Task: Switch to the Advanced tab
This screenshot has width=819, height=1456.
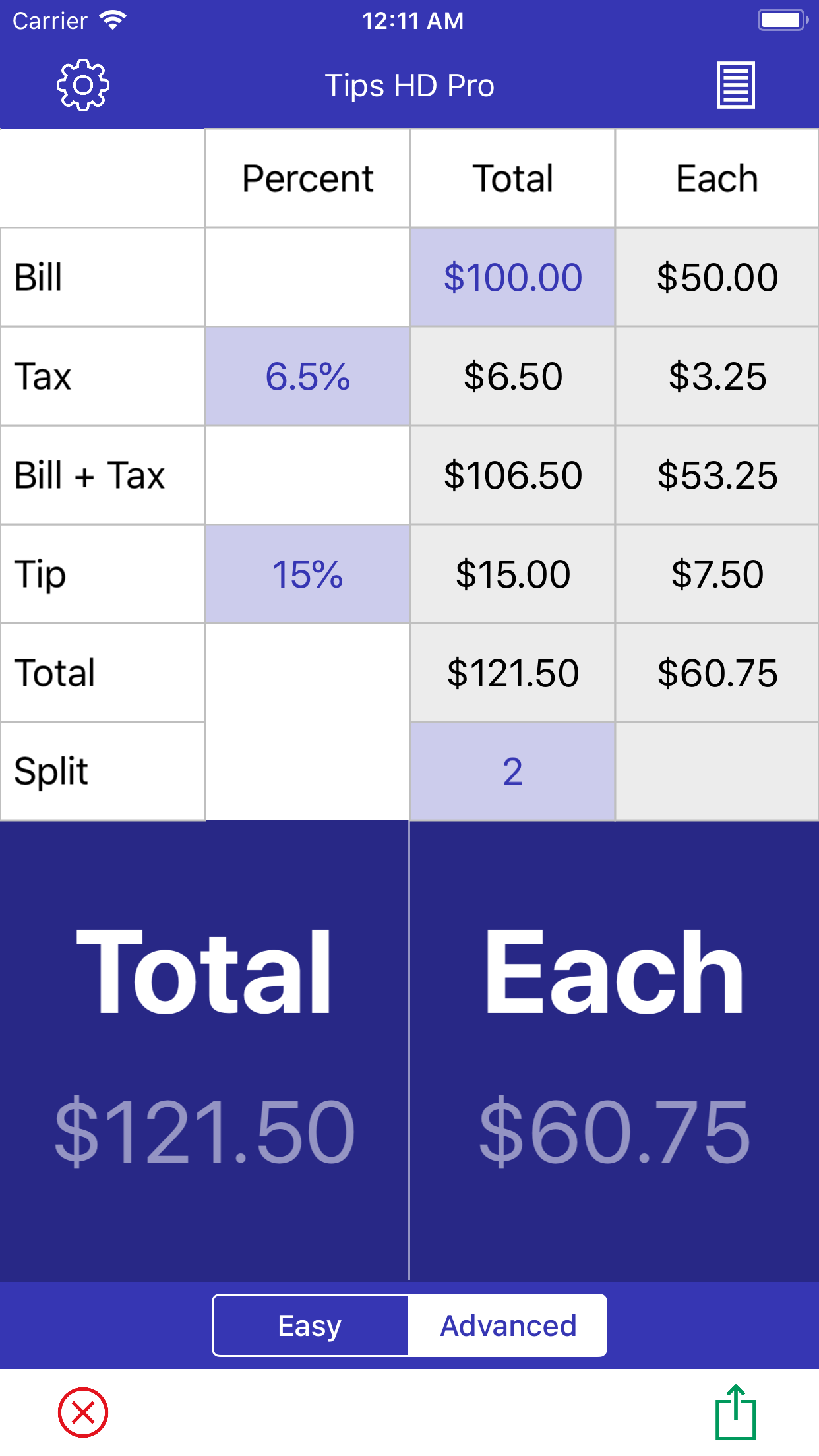Action: pyautogui.click(x=508, y=1325)
